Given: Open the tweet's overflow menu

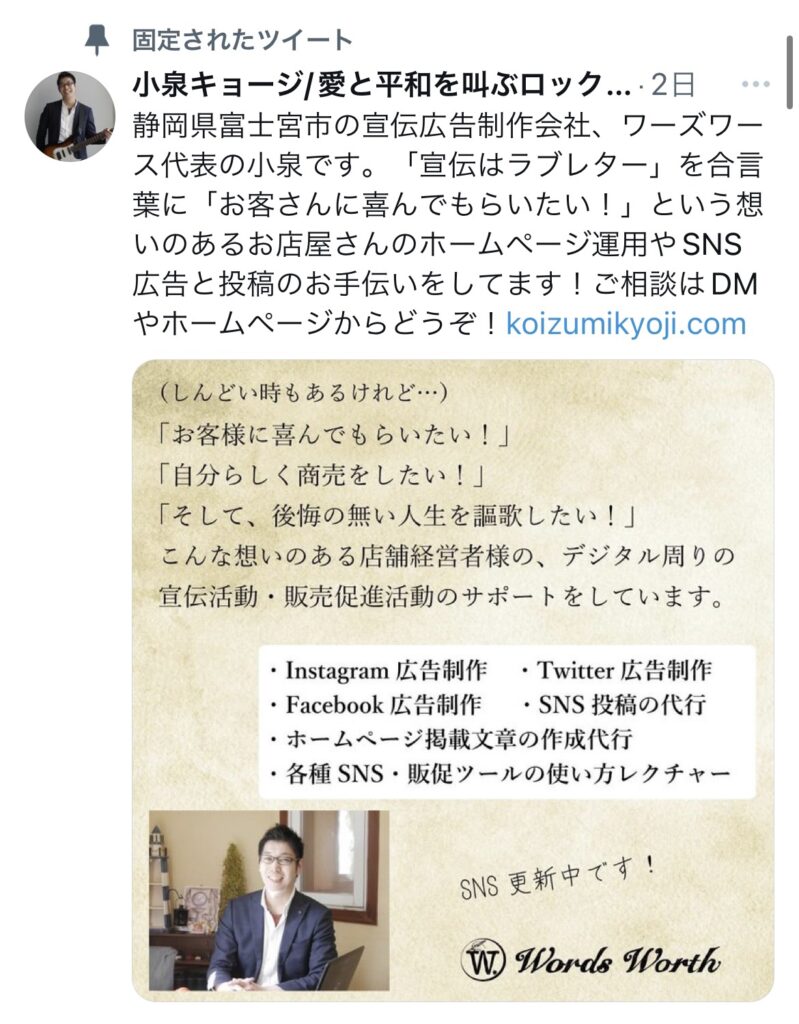Looking at the screenshot, I should (755, 84).
